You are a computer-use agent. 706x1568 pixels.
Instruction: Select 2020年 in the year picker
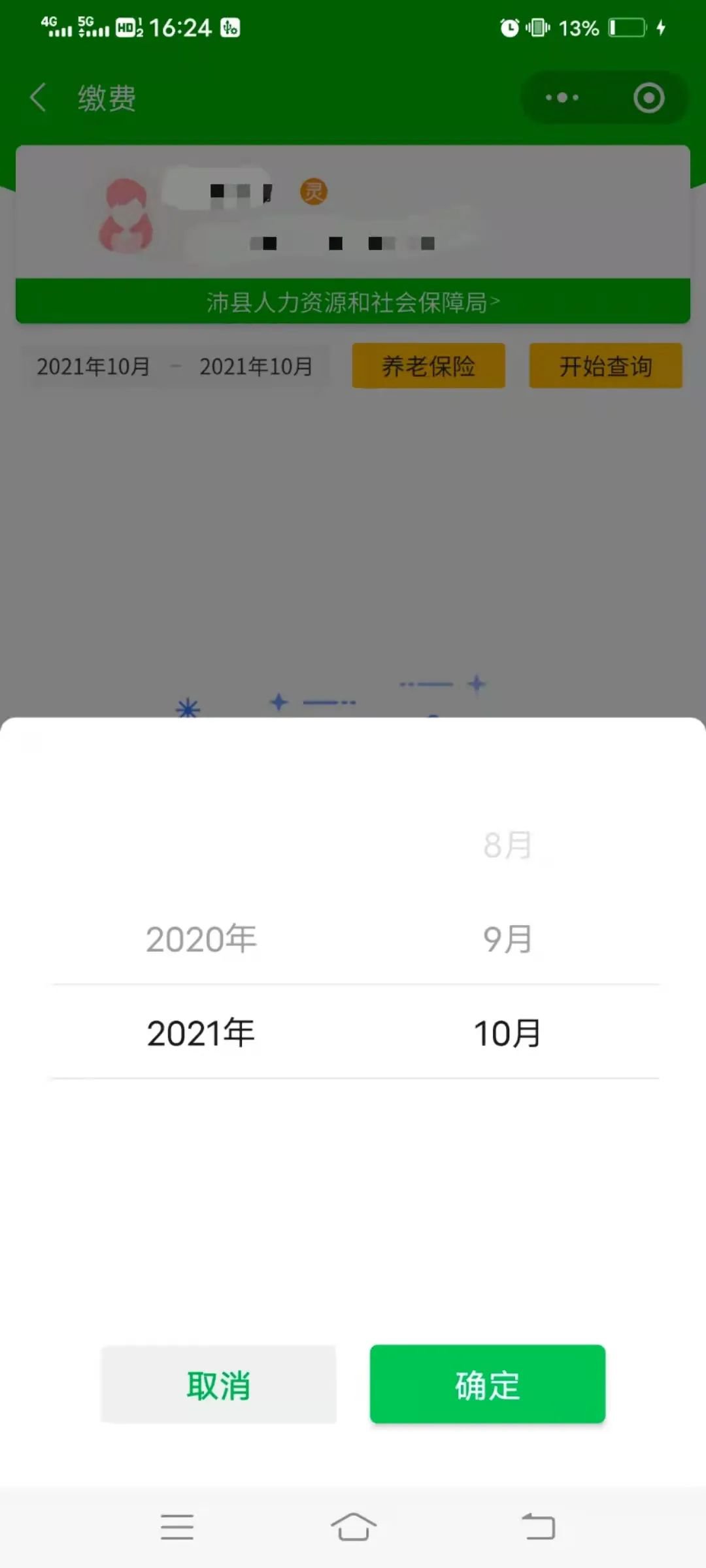[201, 939]
